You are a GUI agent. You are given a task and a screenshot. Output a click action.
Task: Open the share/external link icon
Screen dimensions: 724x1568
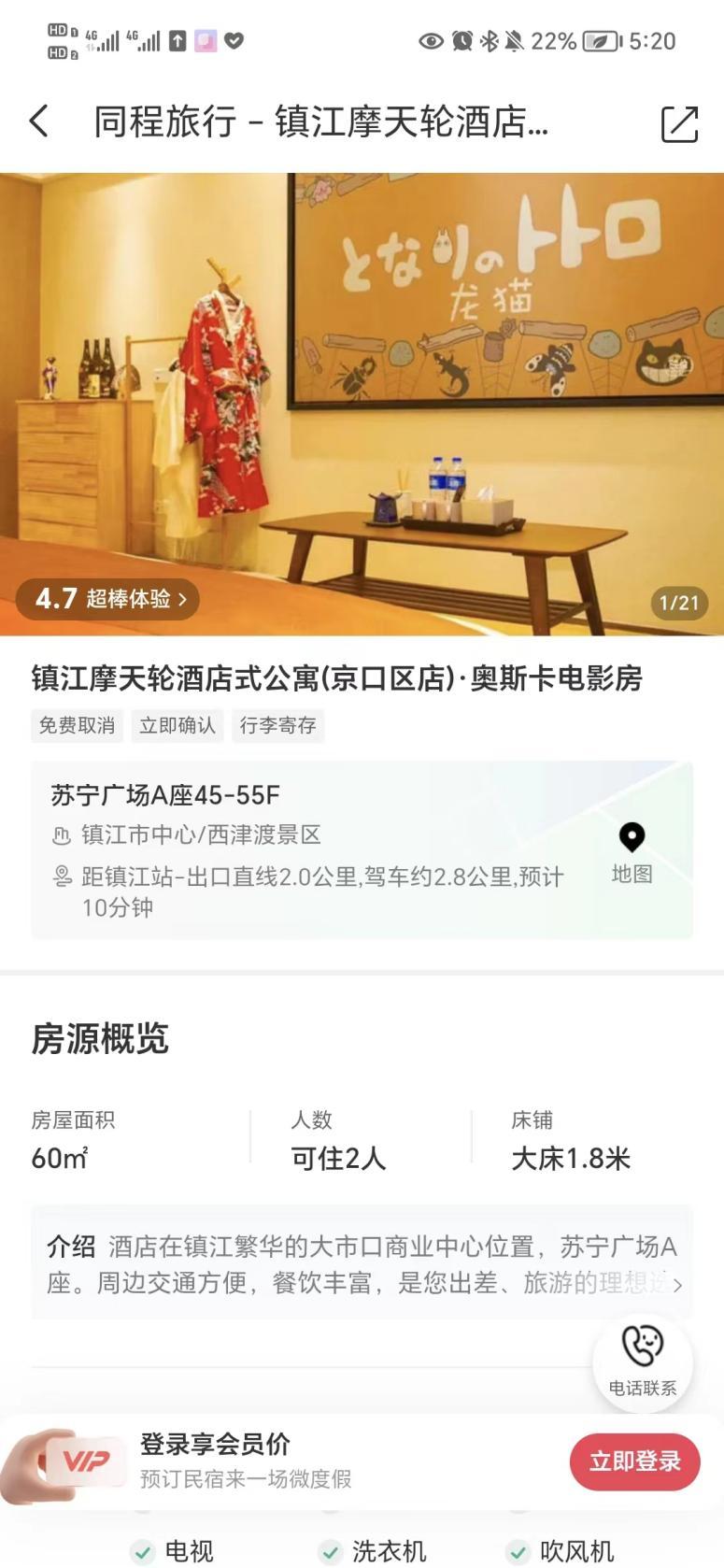click(679, 123)
